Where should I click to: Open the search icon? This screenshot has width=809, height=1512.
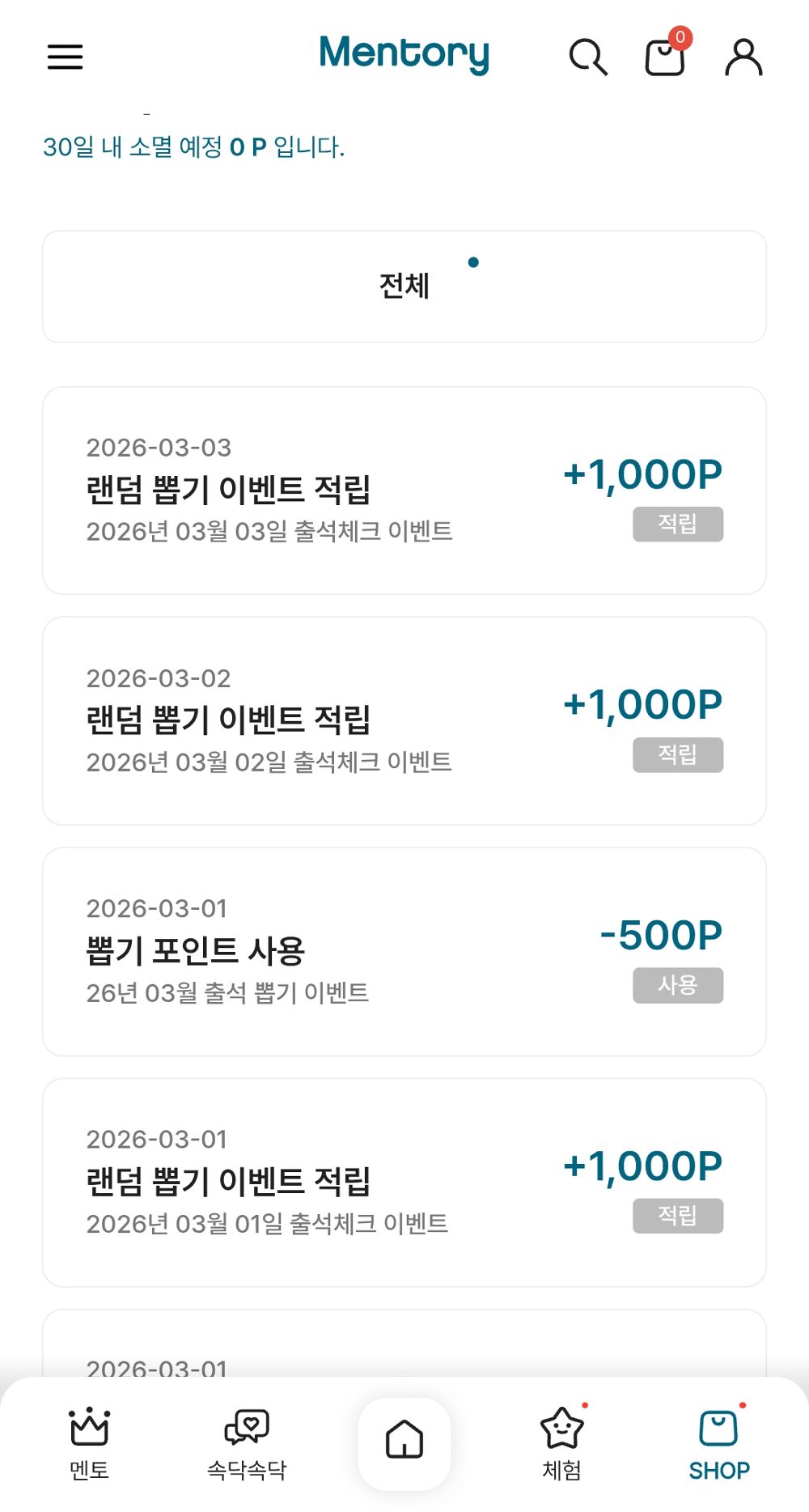click(x=588, y=57)
